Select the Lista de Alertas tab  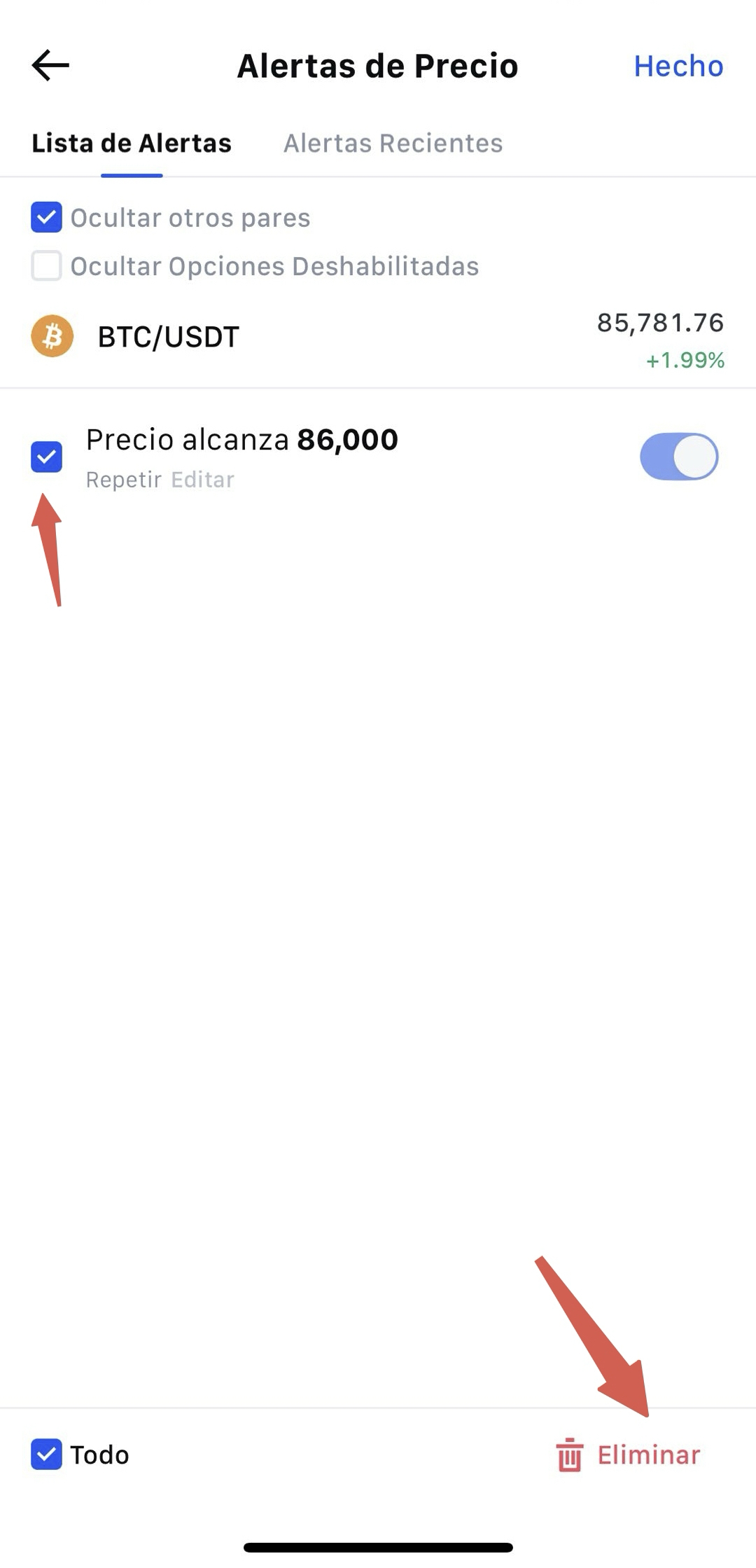[132, 144]
